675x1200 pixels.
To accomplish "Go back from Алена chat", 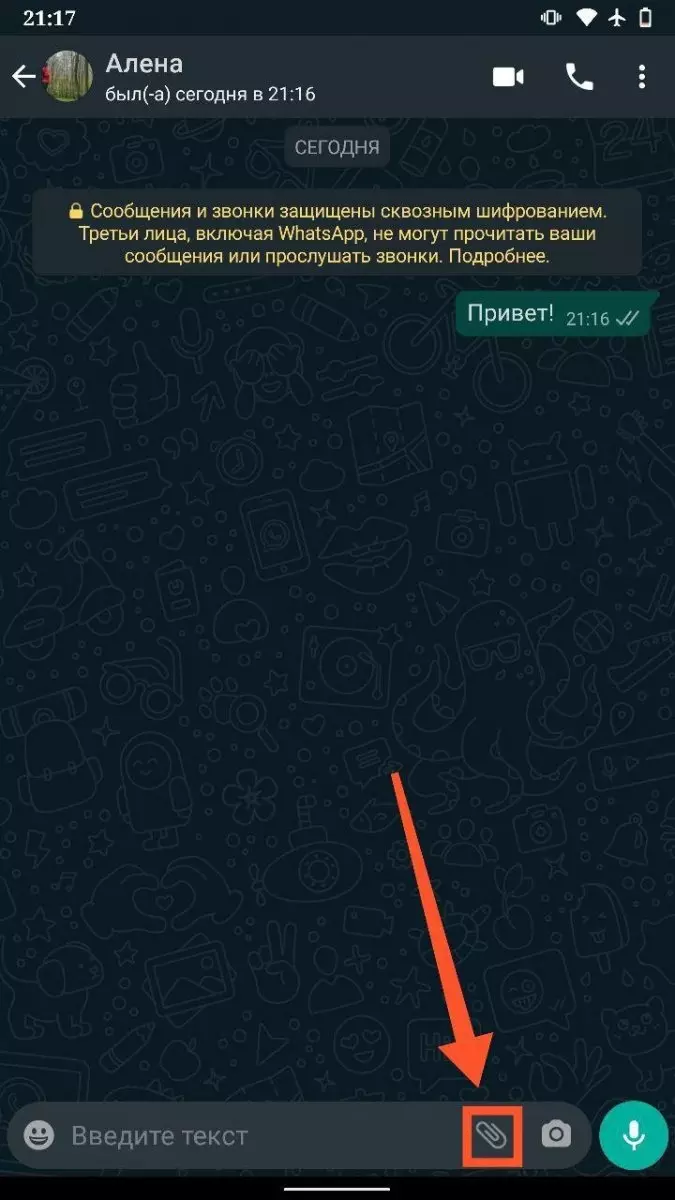I will click(23, 78).
